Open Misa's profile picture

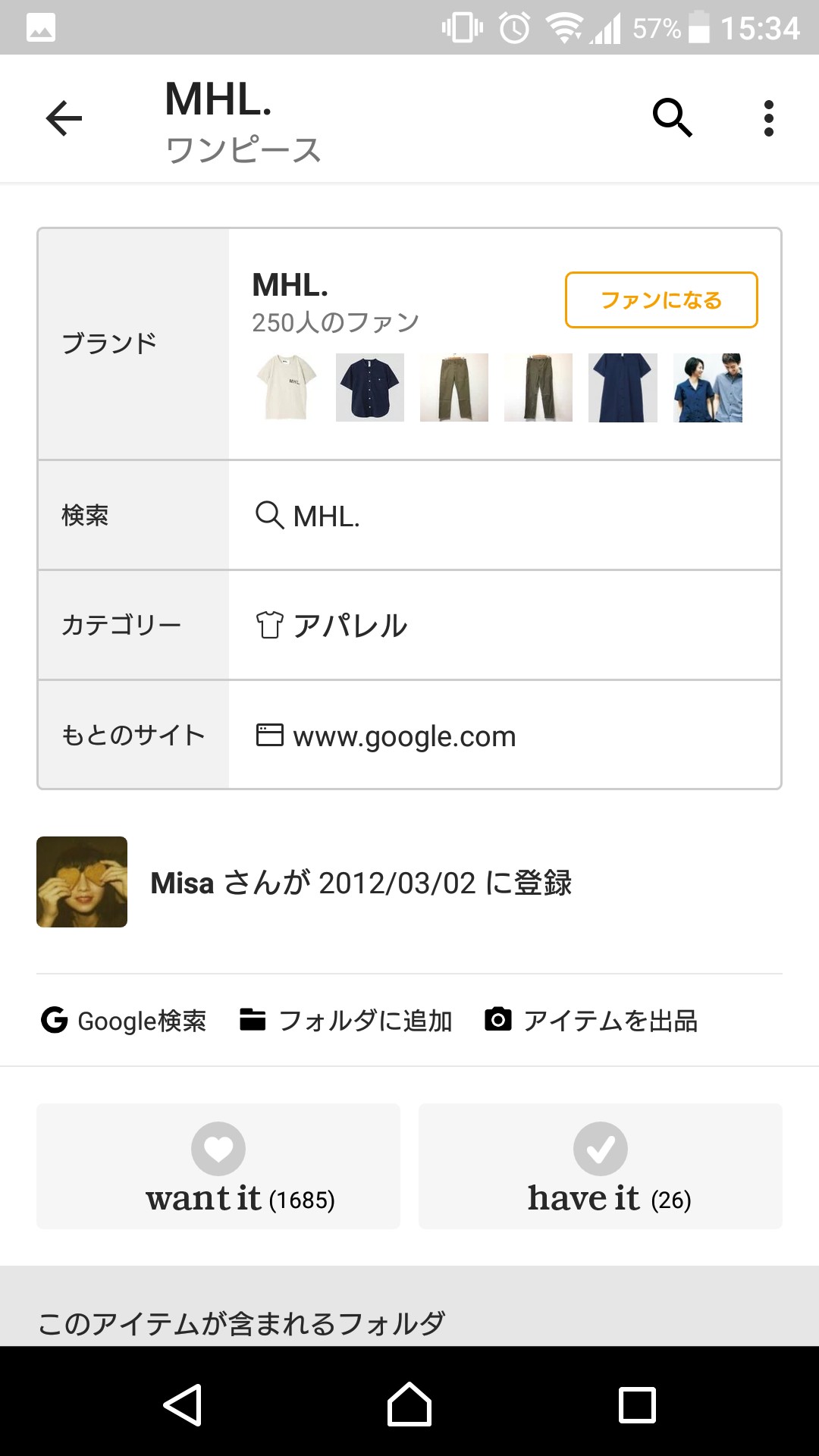coord(82,882)
